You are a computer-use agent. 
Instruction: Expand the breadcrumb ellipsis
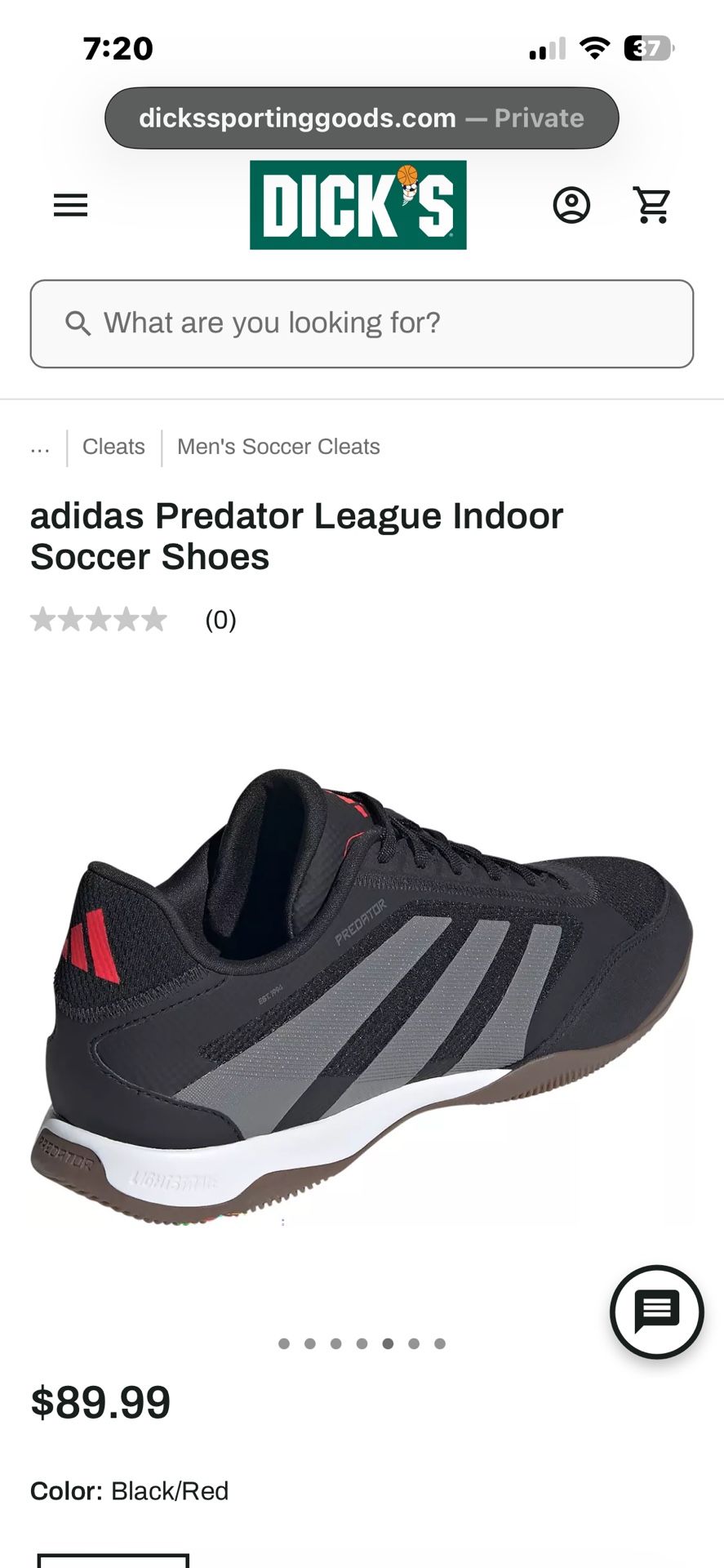[40, 447]
